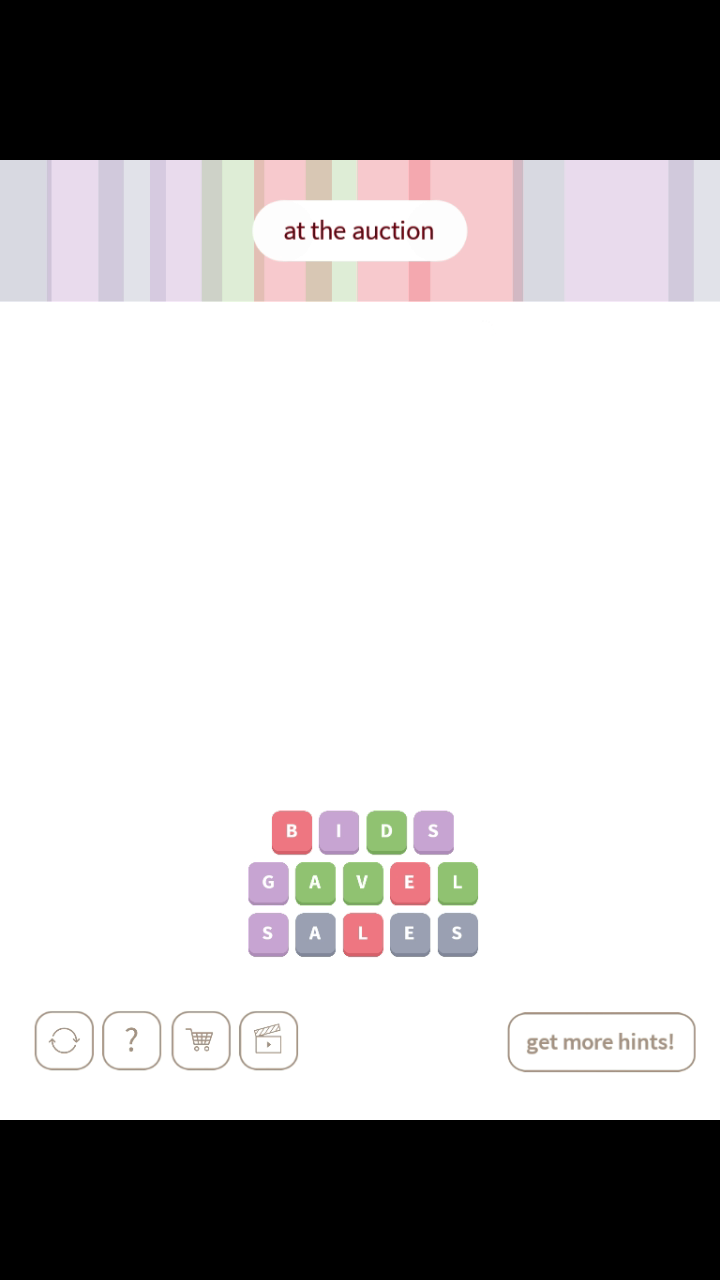The height and width of the screenshot is (1280, 720).
Task: Select the letter G tile
Action: tap(268, 883)
